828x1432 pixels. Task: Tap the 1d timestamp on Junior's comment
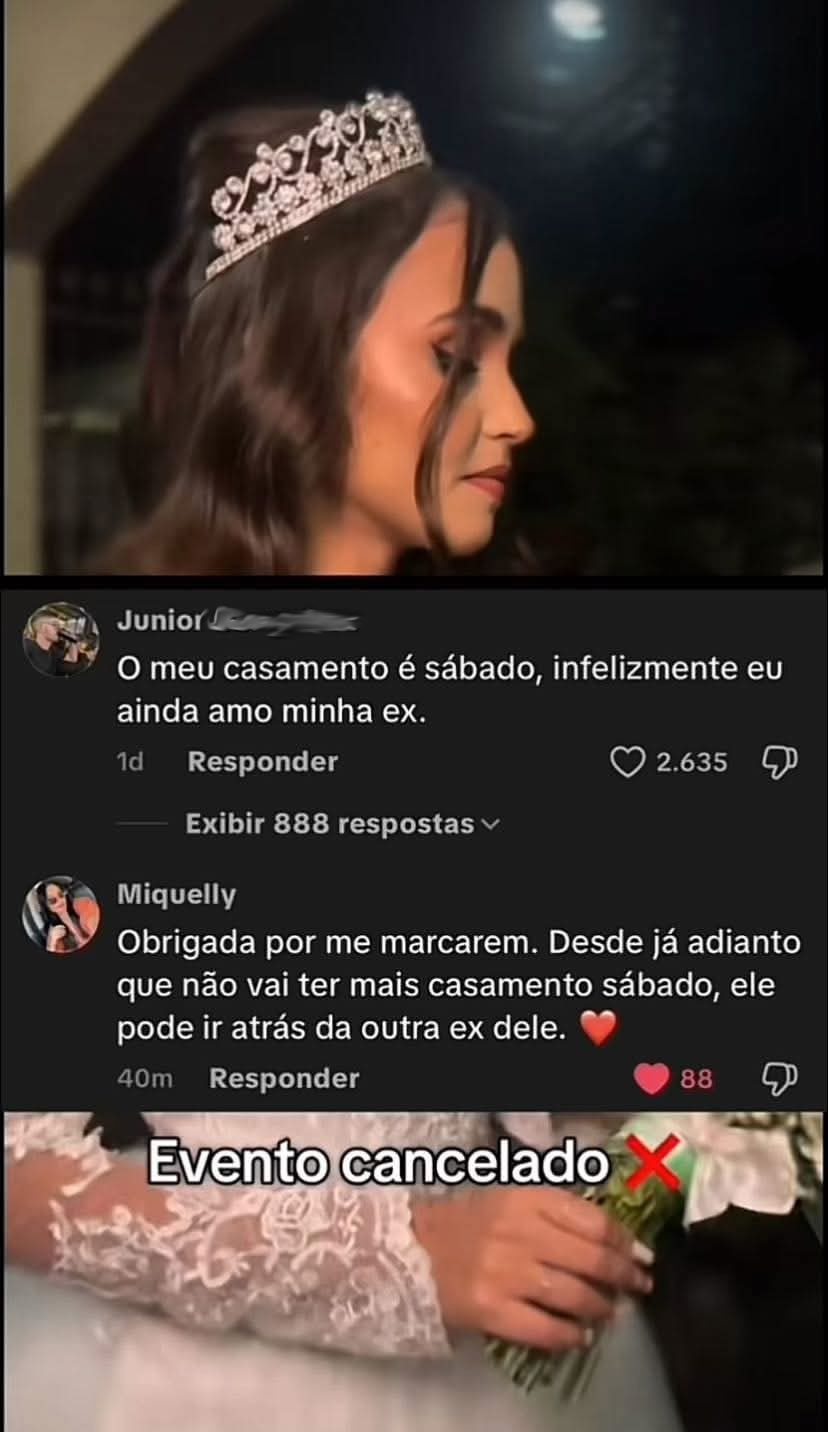130,762
